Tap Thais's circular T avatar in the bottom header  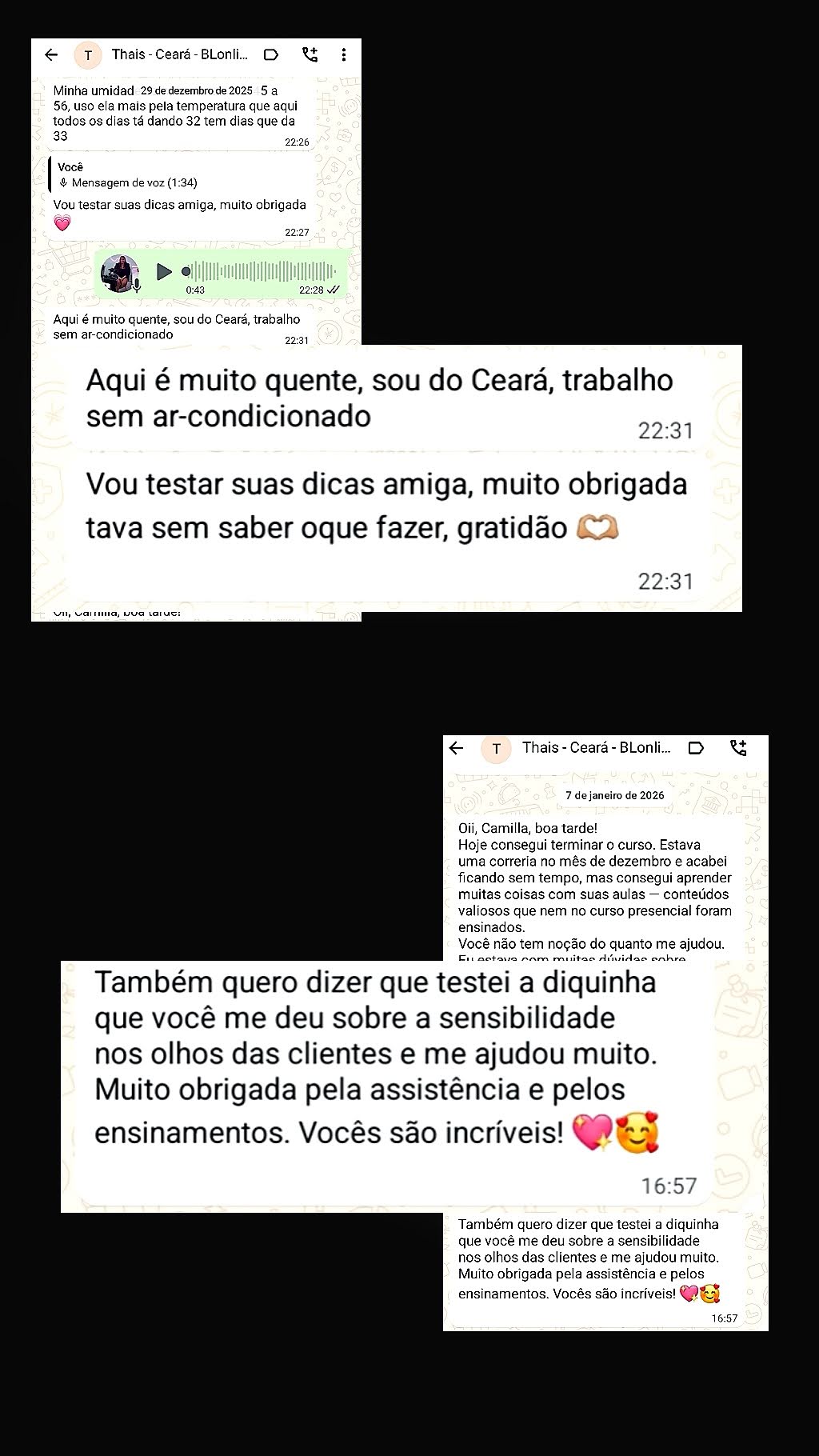tap(497, 747)
